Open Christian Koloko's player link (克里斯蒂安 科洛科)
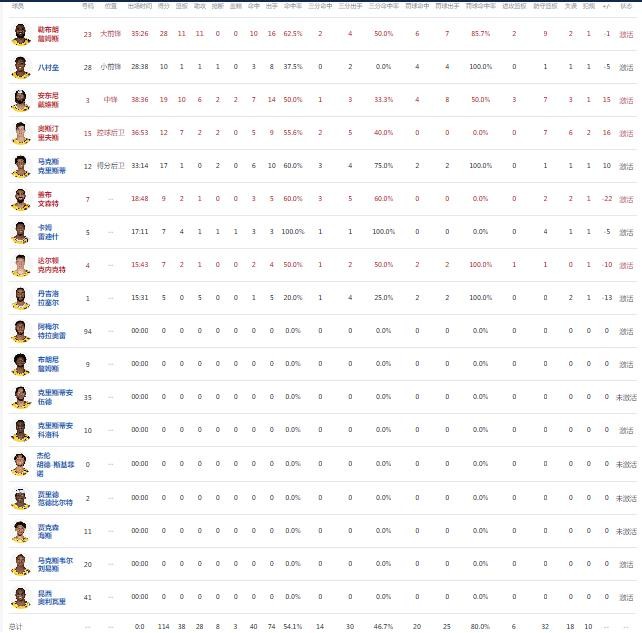642x633 pixels. click(55, 430)
